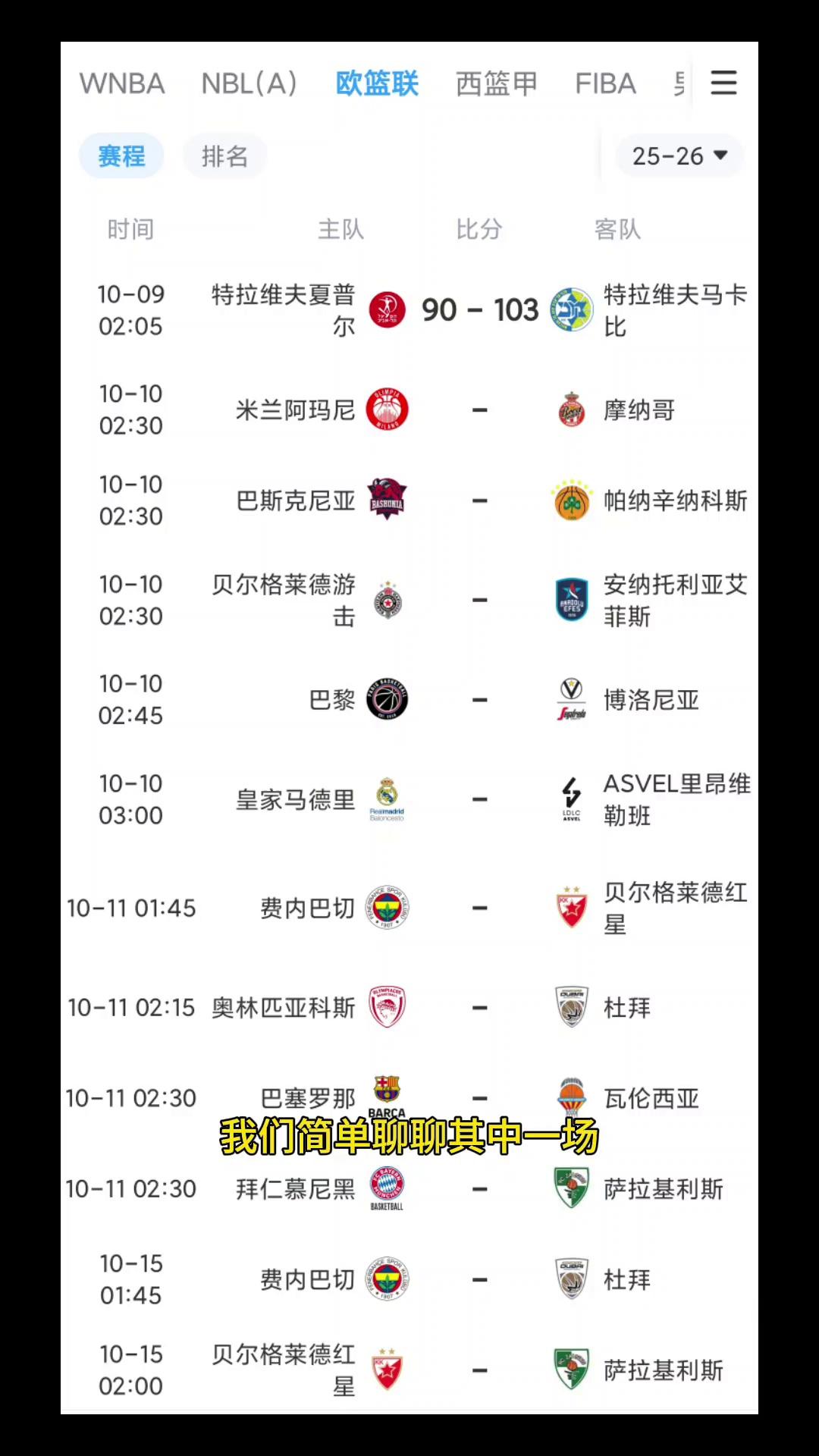This screenshot has height=1456, width=819.
Task: Select the 摩纳哥 club crest
Action: click(570, 409)
